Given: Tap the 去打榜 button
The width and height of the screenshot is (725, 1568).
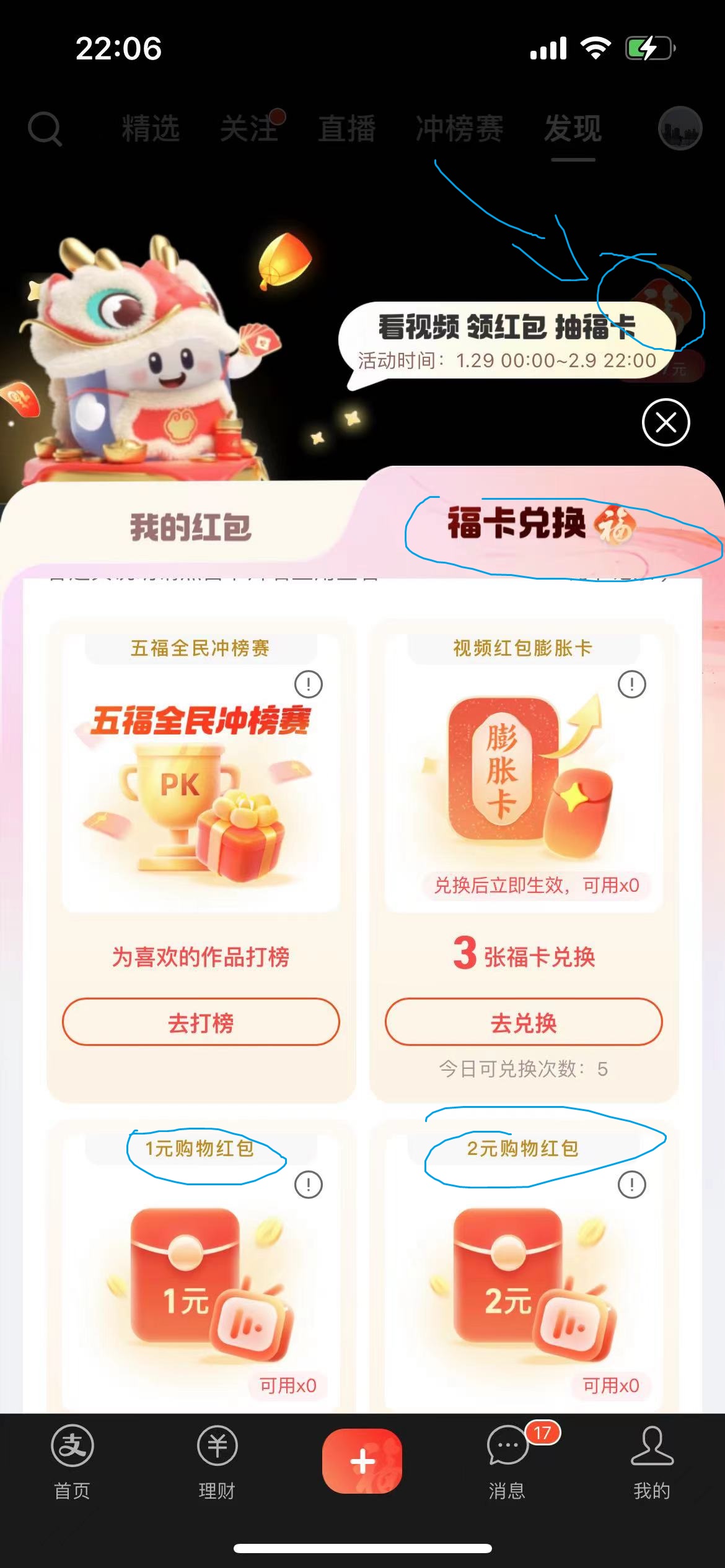Looking at the screenshot, I should click(201, 1022).
